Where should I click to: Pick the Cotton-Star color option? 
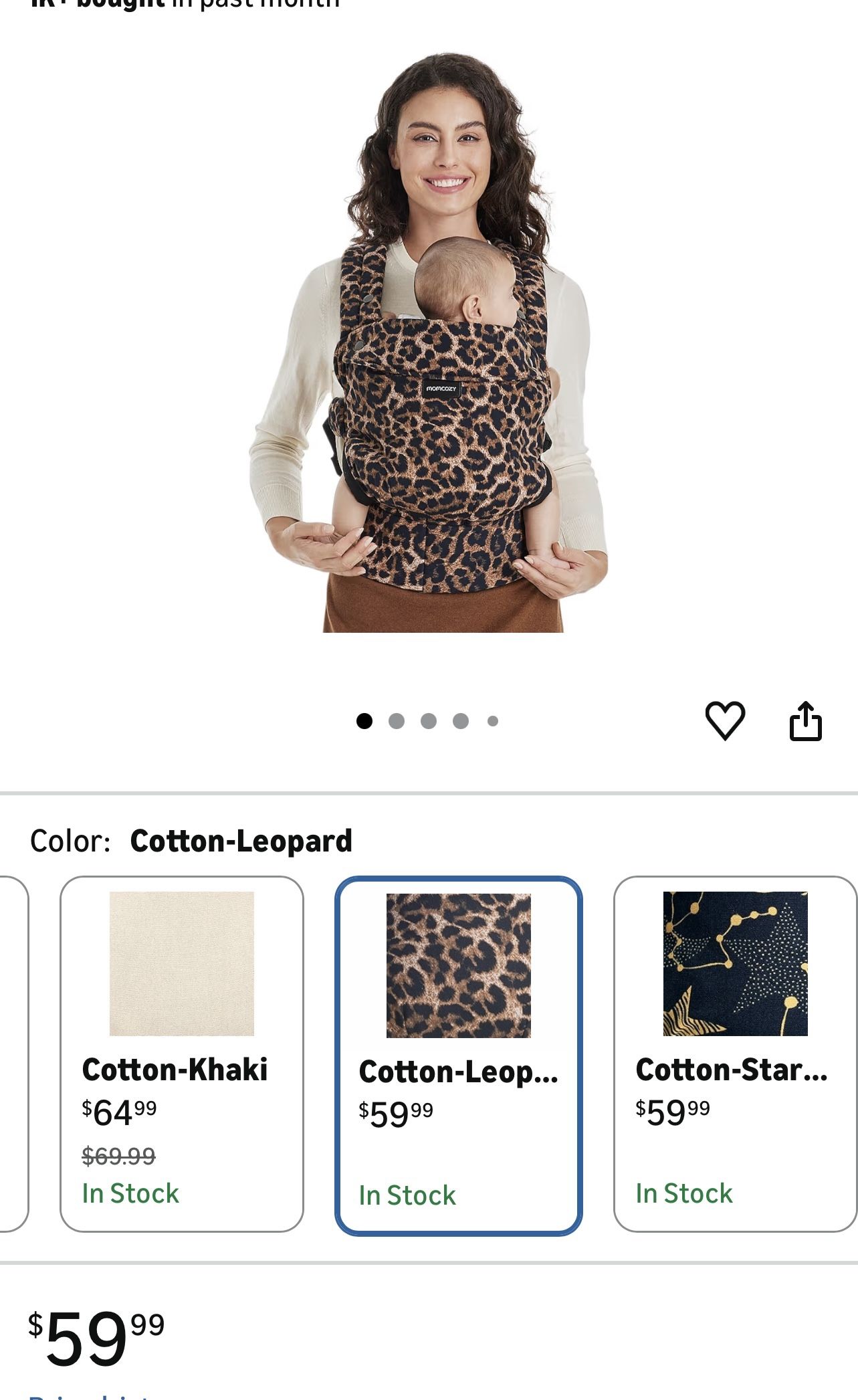[x=735, y=1054]
